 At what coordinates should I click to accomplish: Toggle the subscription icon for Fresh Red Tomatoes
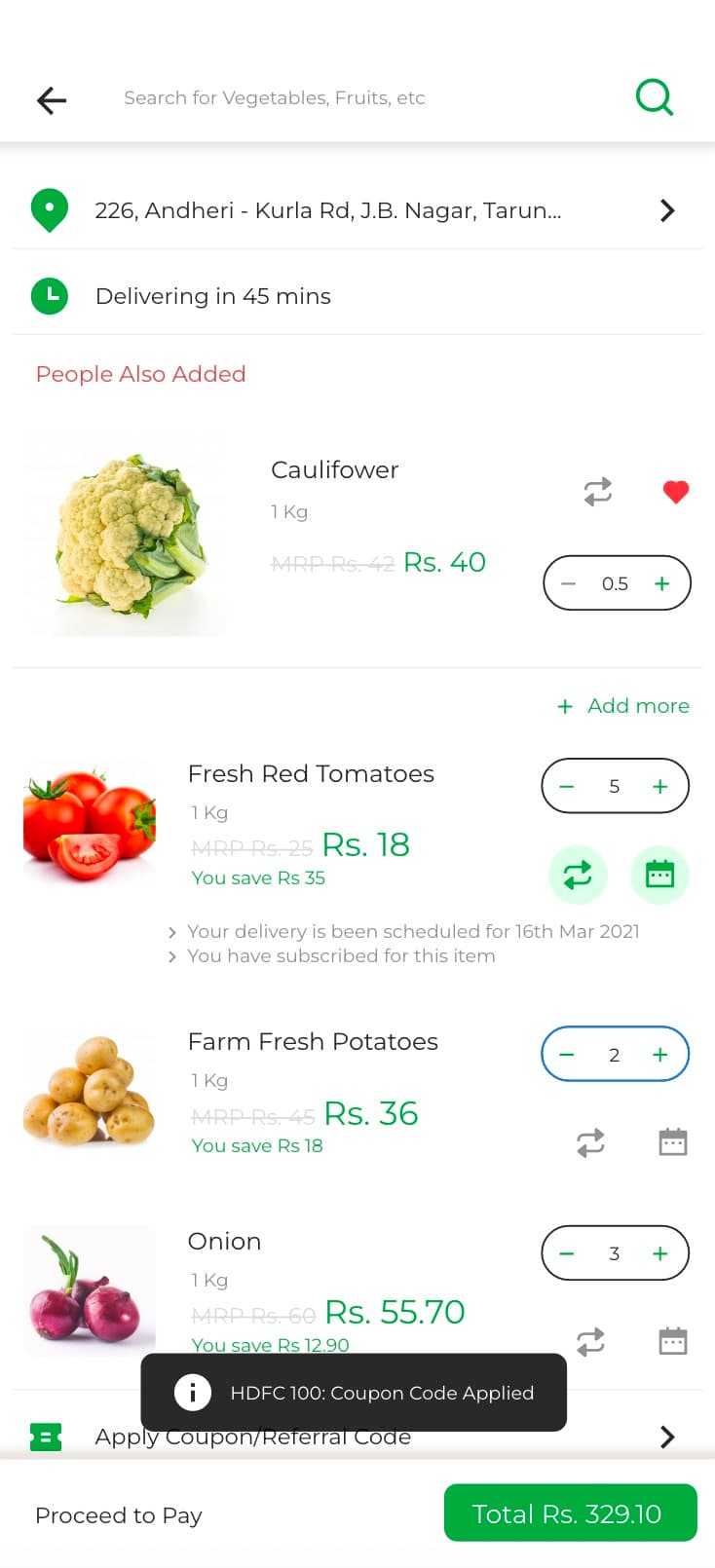coord(578,875)
